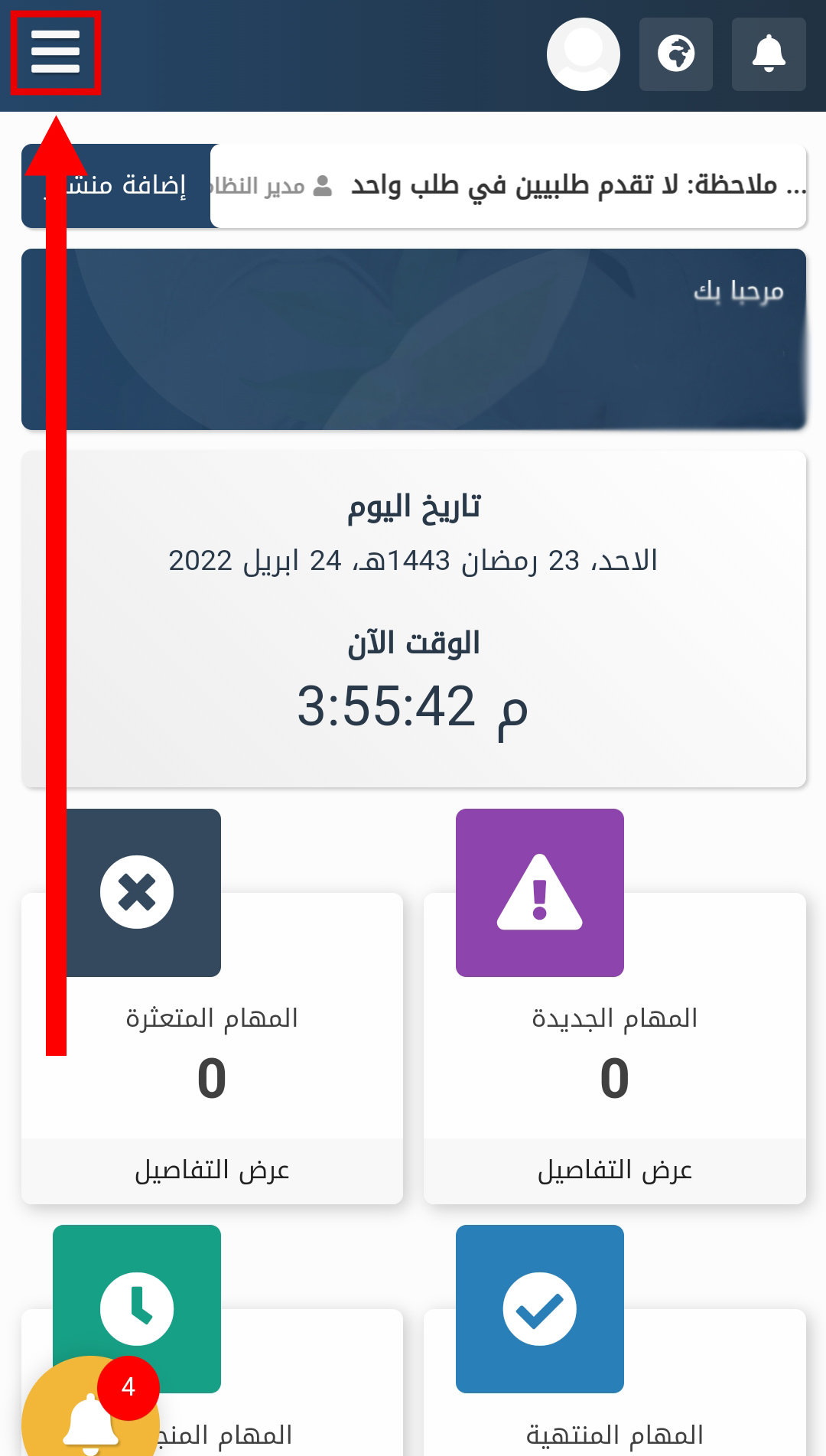Open the top bar notifications bell
This screenshot has width=826, height=1456.
point(769,54)
